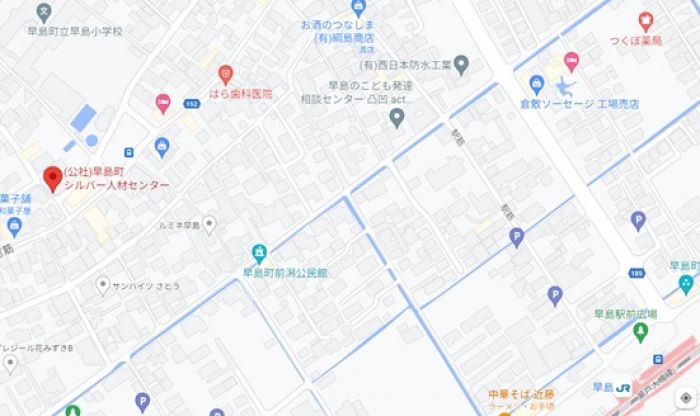Viewport: 700px width, 416px height.
Task: Open はら歯科医院 place marker
Action: pos(226,73)
